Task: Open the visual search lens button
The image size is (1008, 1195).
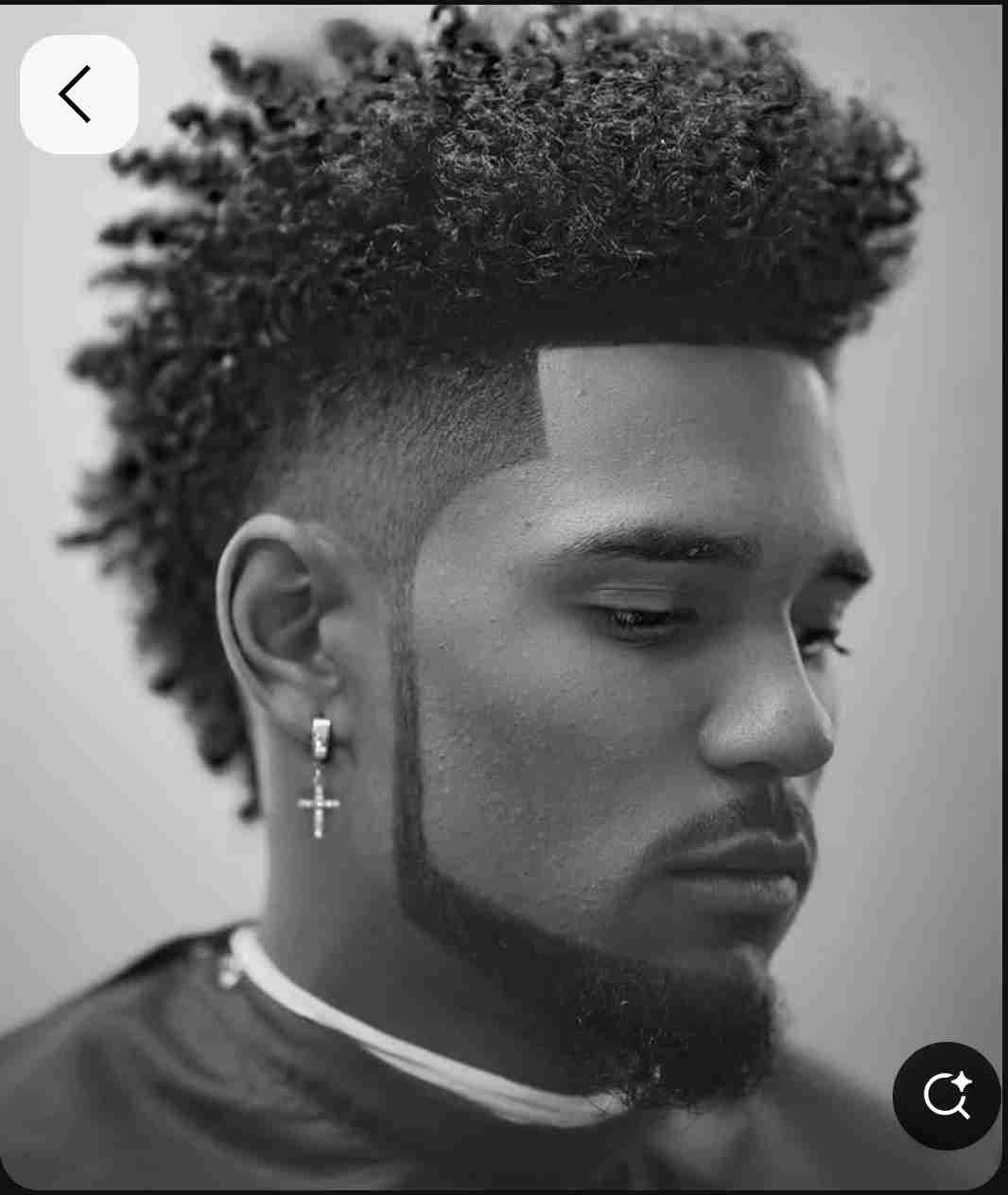Action: click(x=947, y=1096)
